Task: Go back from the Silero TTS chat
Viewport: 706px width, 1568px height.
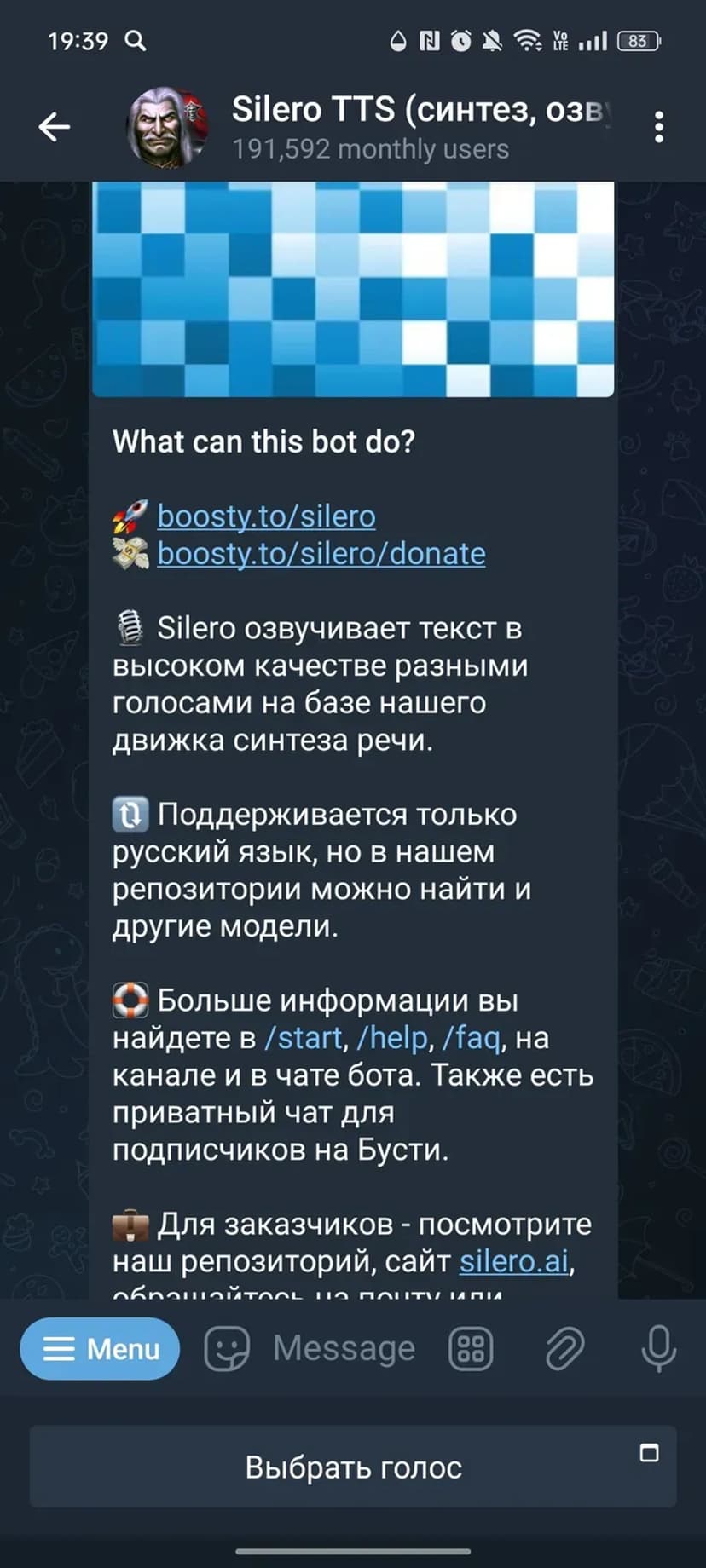Action: point(54,127)
